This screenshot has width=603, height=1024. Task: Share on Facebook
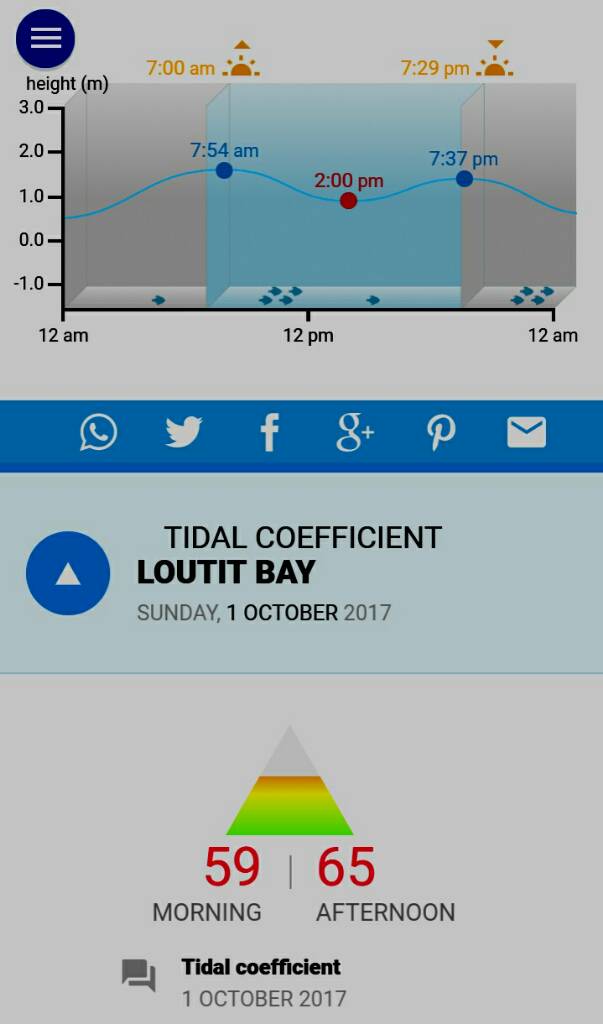coord(269,433)
